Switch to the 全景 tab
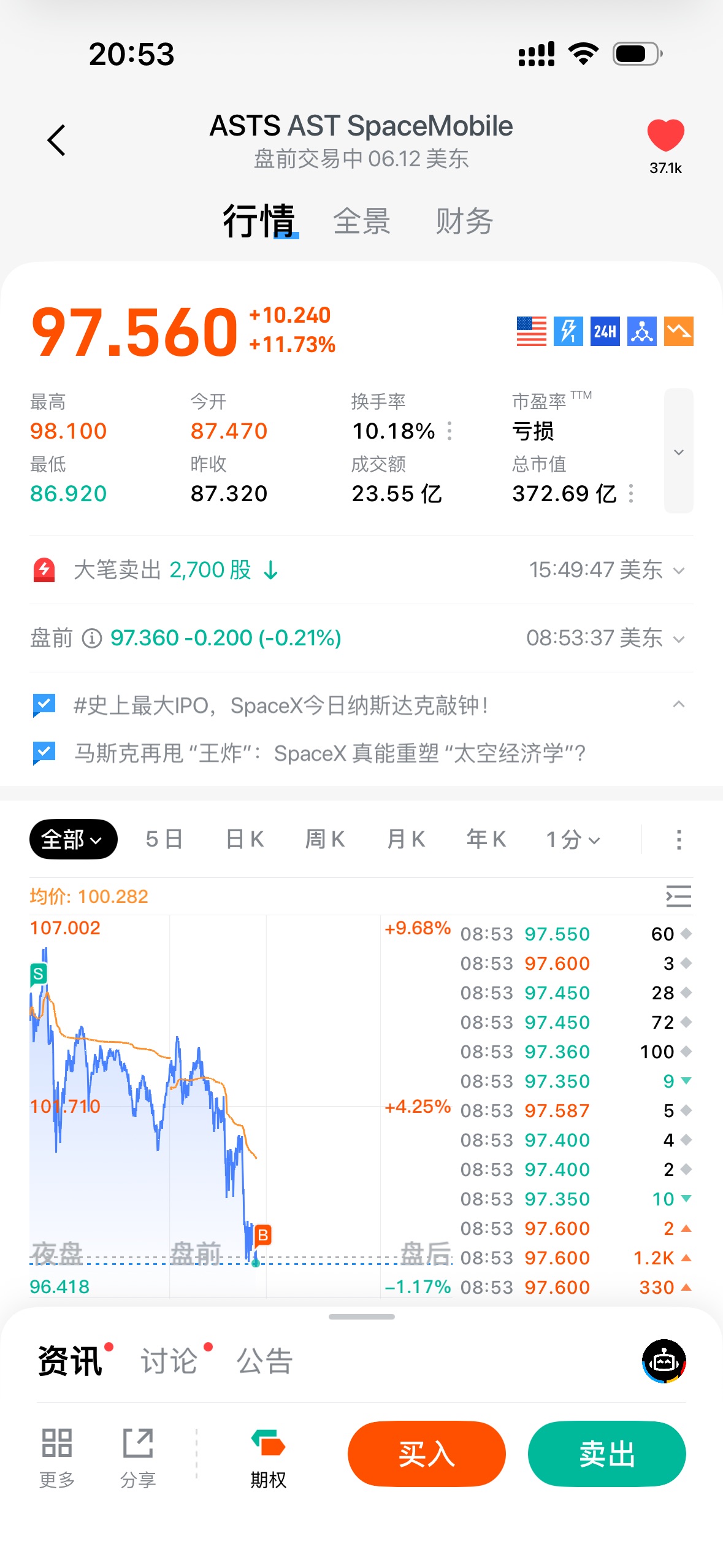The height and width of the screenshot is (1568, 723). coord(362,221)
